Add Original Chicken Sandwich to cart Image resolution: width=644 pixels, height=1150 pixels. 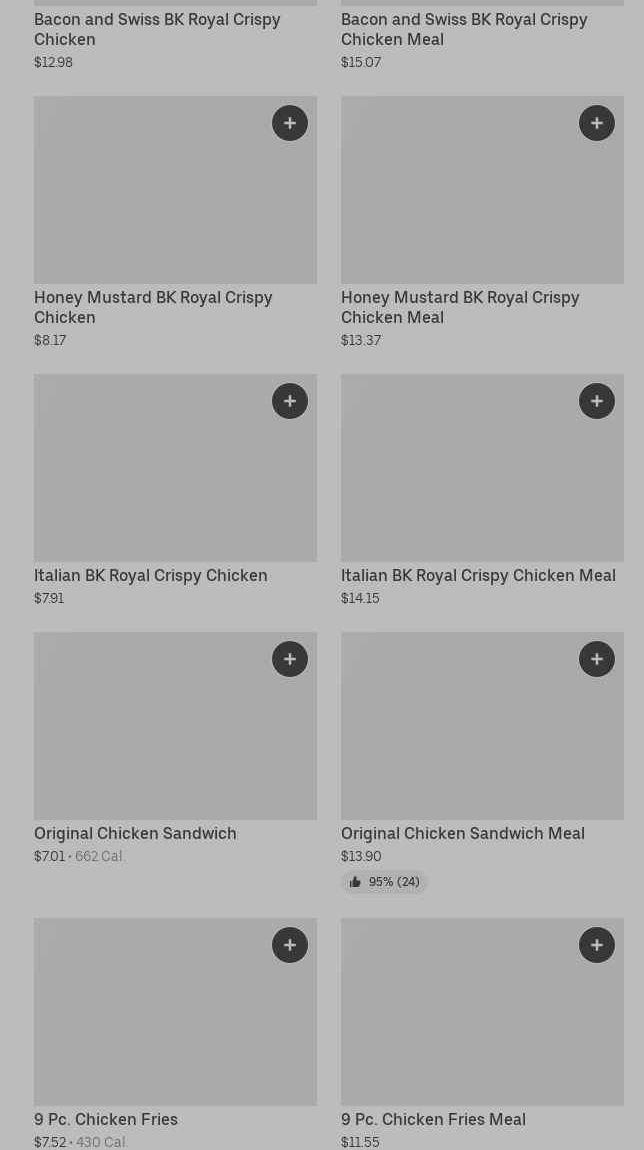[x=290, y=659]
